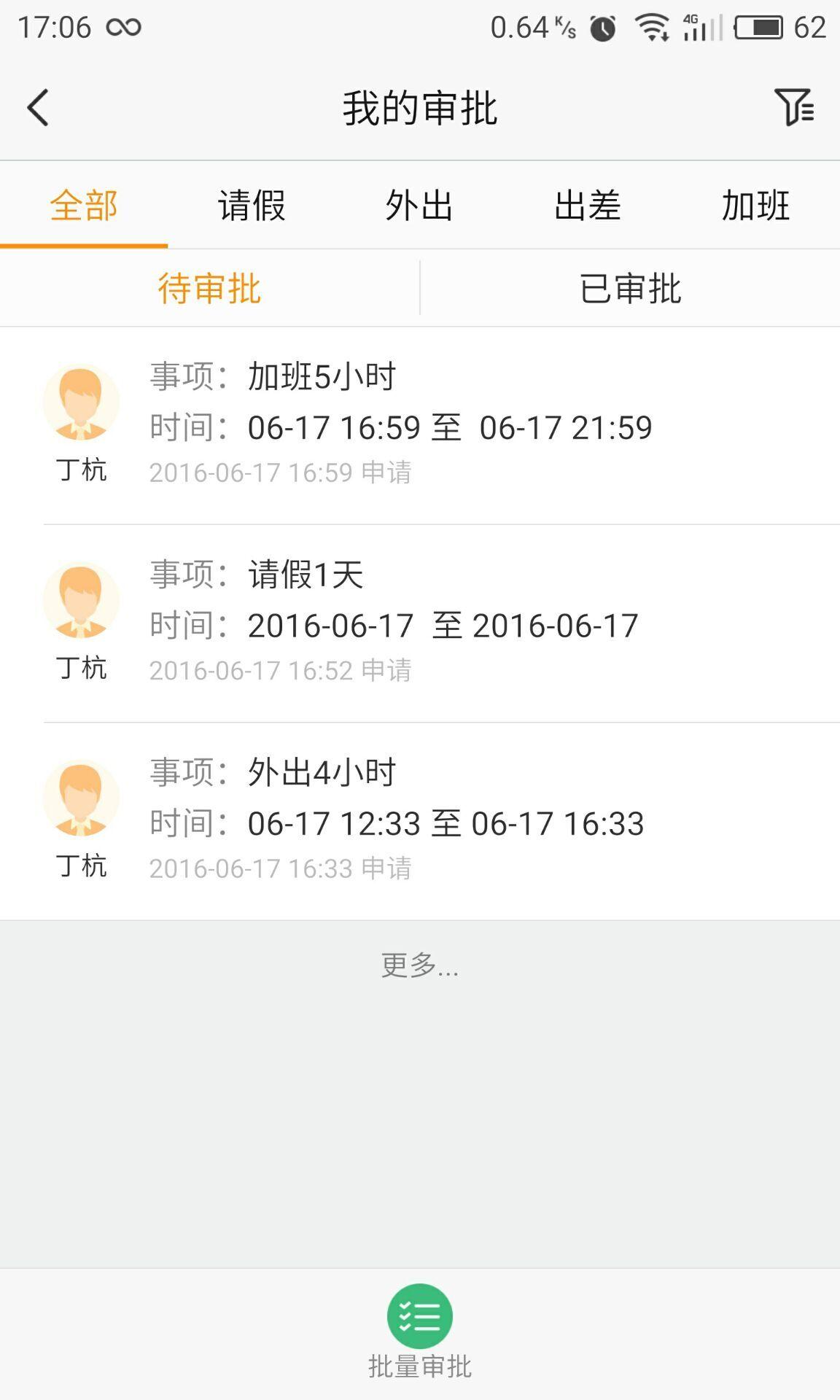Switch to the 外出 tab

tap(419, 205)
